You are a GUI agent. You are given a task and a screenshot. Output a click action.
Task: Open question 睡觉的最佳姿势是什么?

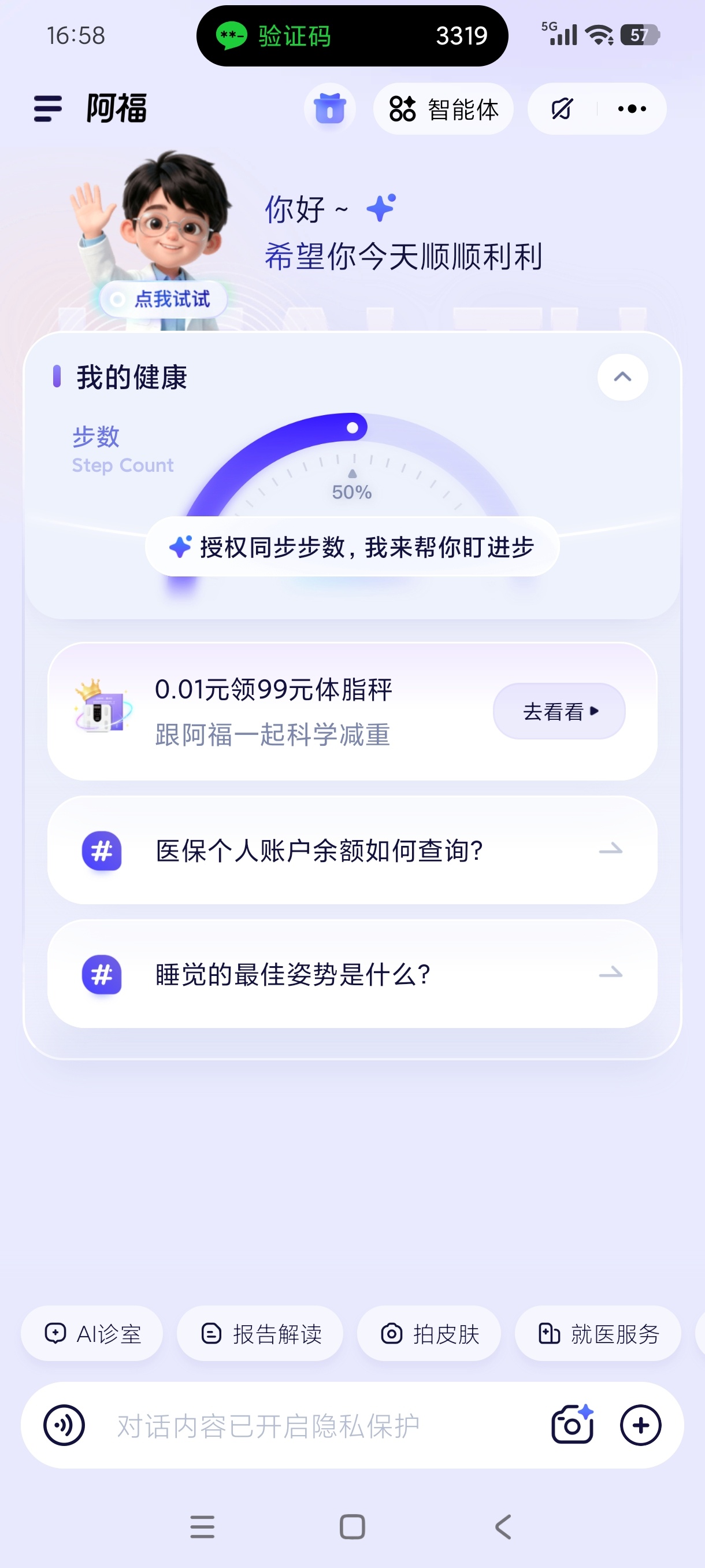352,974
